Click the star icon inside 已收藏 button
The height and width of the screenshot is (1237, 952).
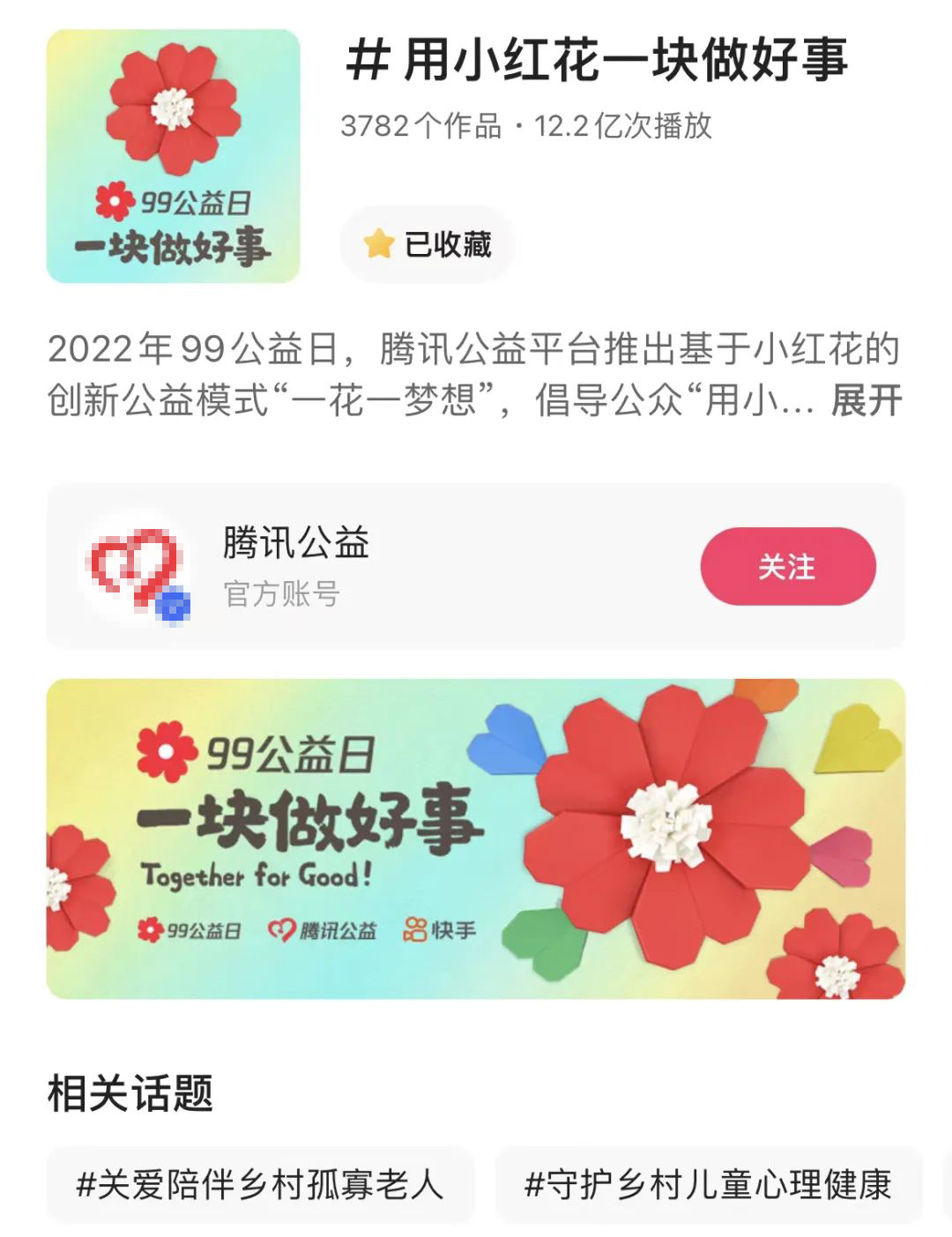pyautogui.click(x=378, y=245)
